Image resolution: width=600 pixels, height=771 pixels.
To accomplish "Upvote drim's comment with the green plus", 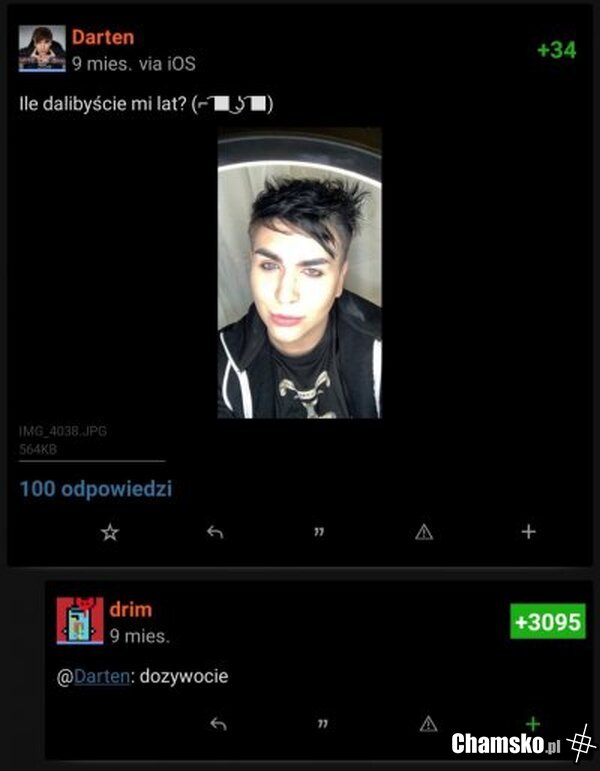I will tap(533, 723).
